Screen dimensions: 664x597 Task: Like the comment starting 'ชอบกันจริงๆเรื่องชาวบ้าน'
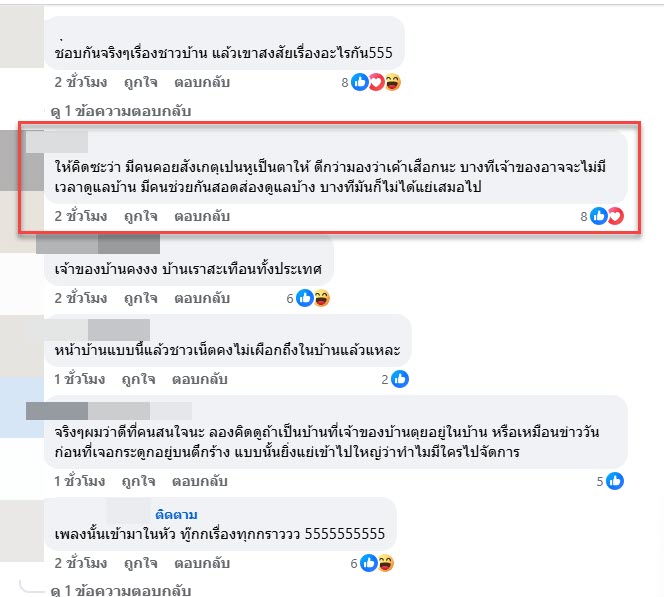141,82
